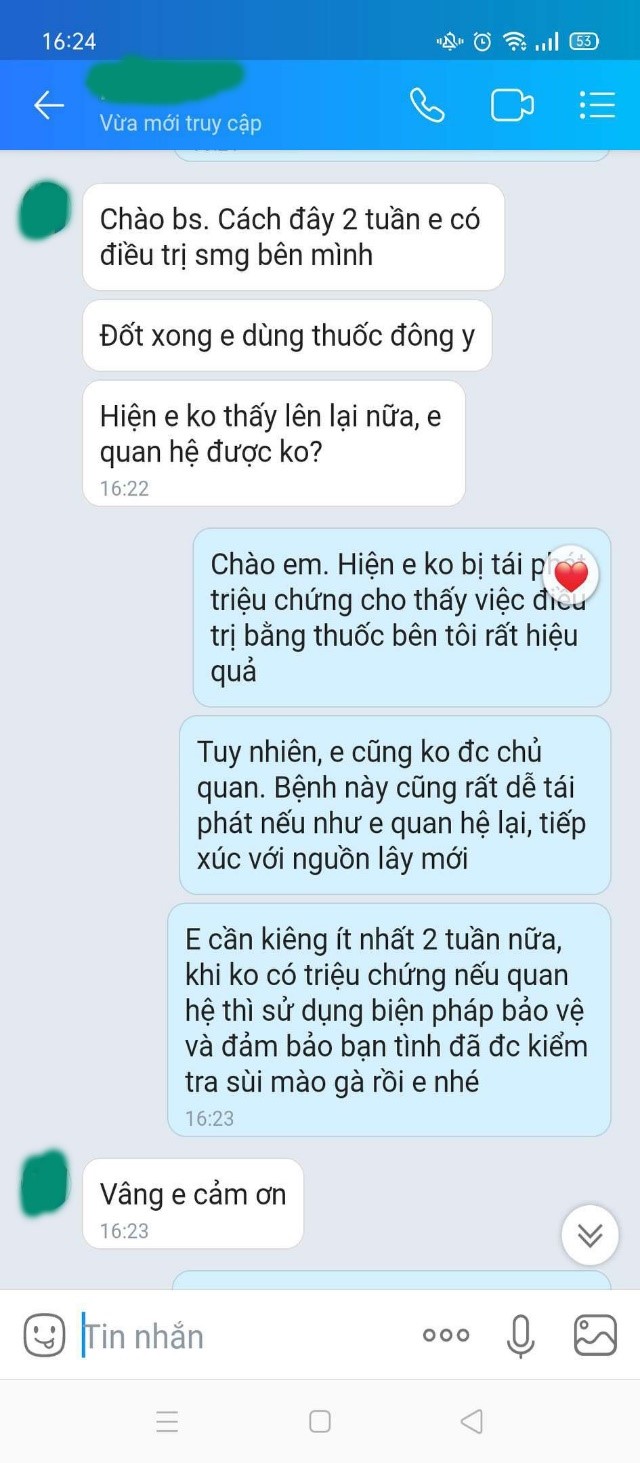
Task: Tap the heart reaction on the message
Action: 571,576
